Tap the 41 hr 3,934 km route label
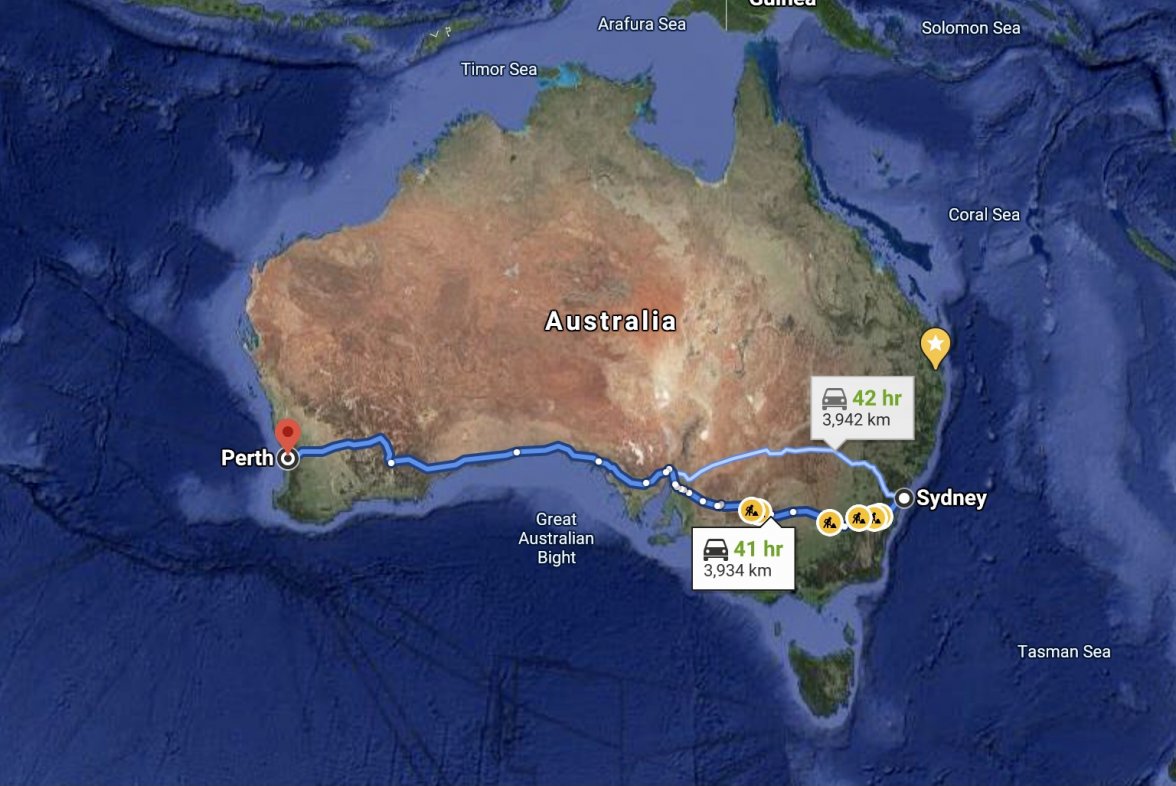Image resolution: width=1176 pixels, height=786 pixels. pyautogui.click(x=744, y=558)
